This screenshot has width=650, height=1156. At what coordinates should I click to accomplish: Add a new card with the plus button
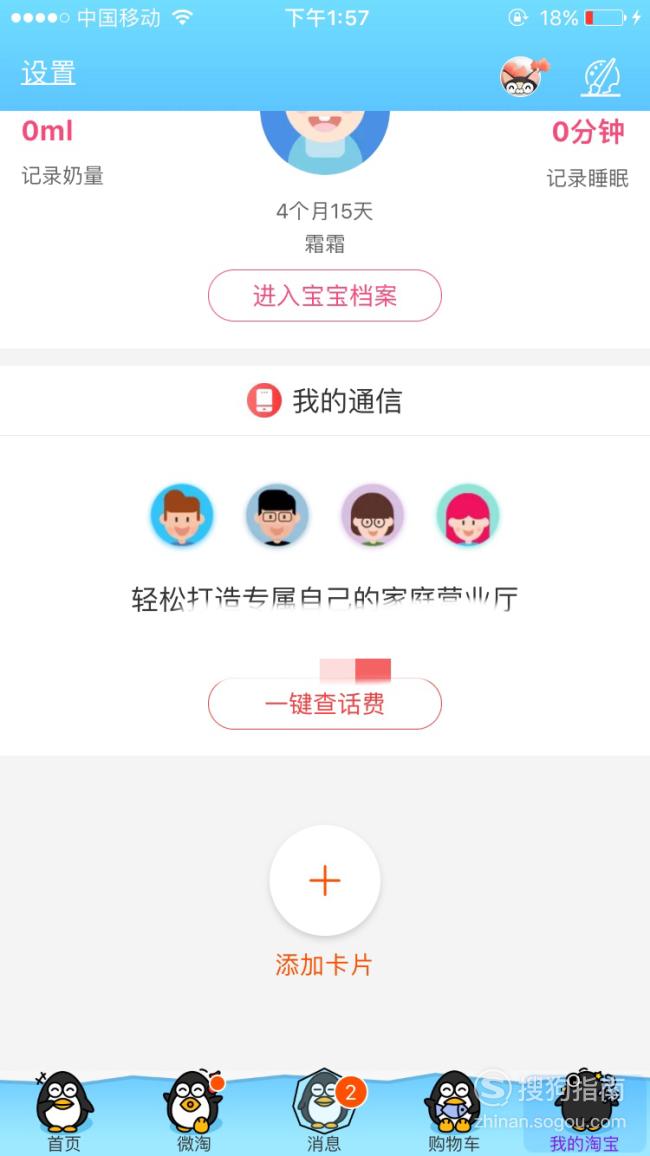point(325,880)
